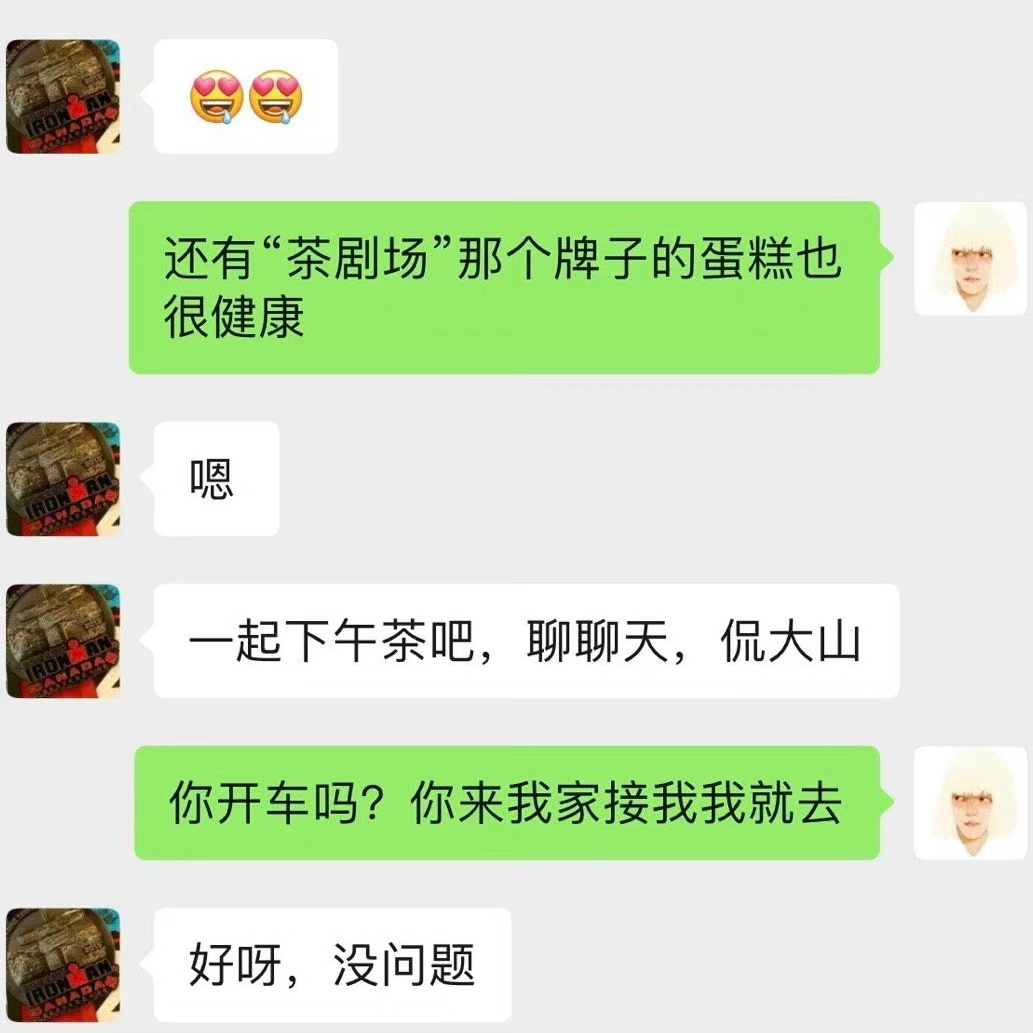Tap my avatar next to 你开车吗 message
This screenshot has height=1033, width=1033.
[970, 802]
